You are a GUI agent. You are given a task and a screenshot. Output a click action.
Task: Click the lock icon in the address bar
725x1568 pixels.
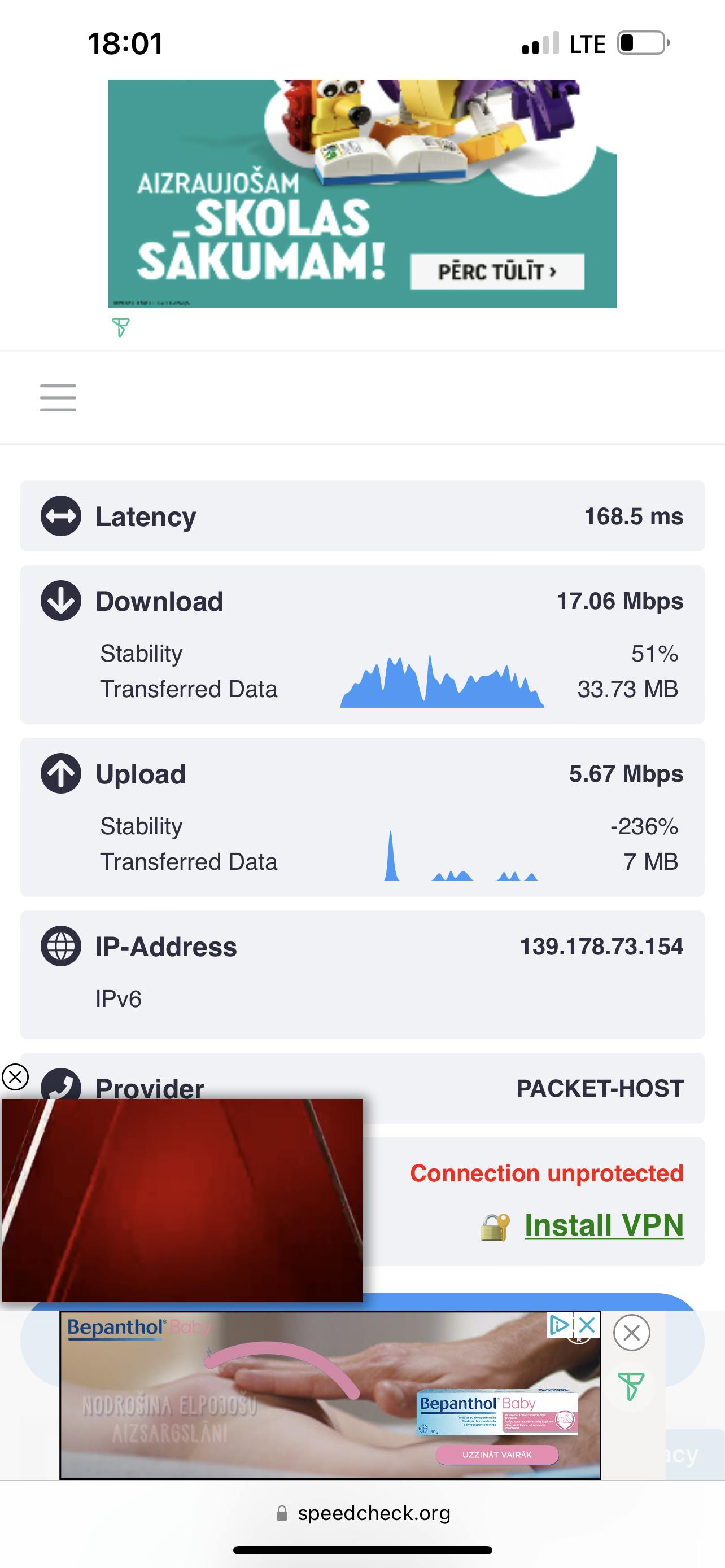pyautogui.click(x=283, y=1513)
